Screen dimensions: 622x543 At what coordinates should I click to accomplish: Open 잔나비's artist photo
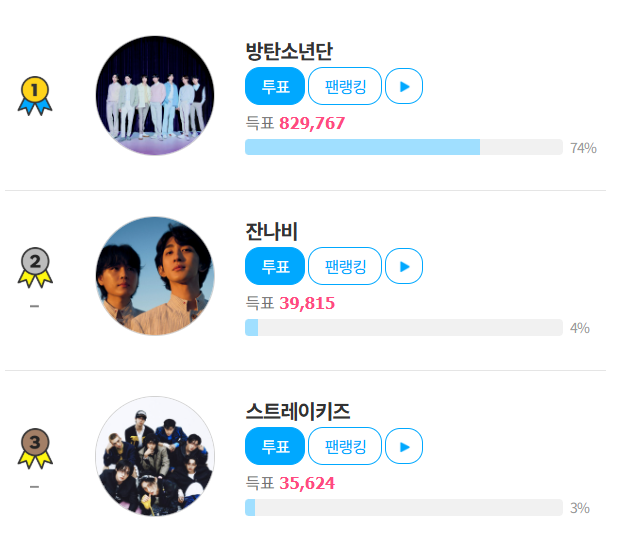click(x=155, y=276)
